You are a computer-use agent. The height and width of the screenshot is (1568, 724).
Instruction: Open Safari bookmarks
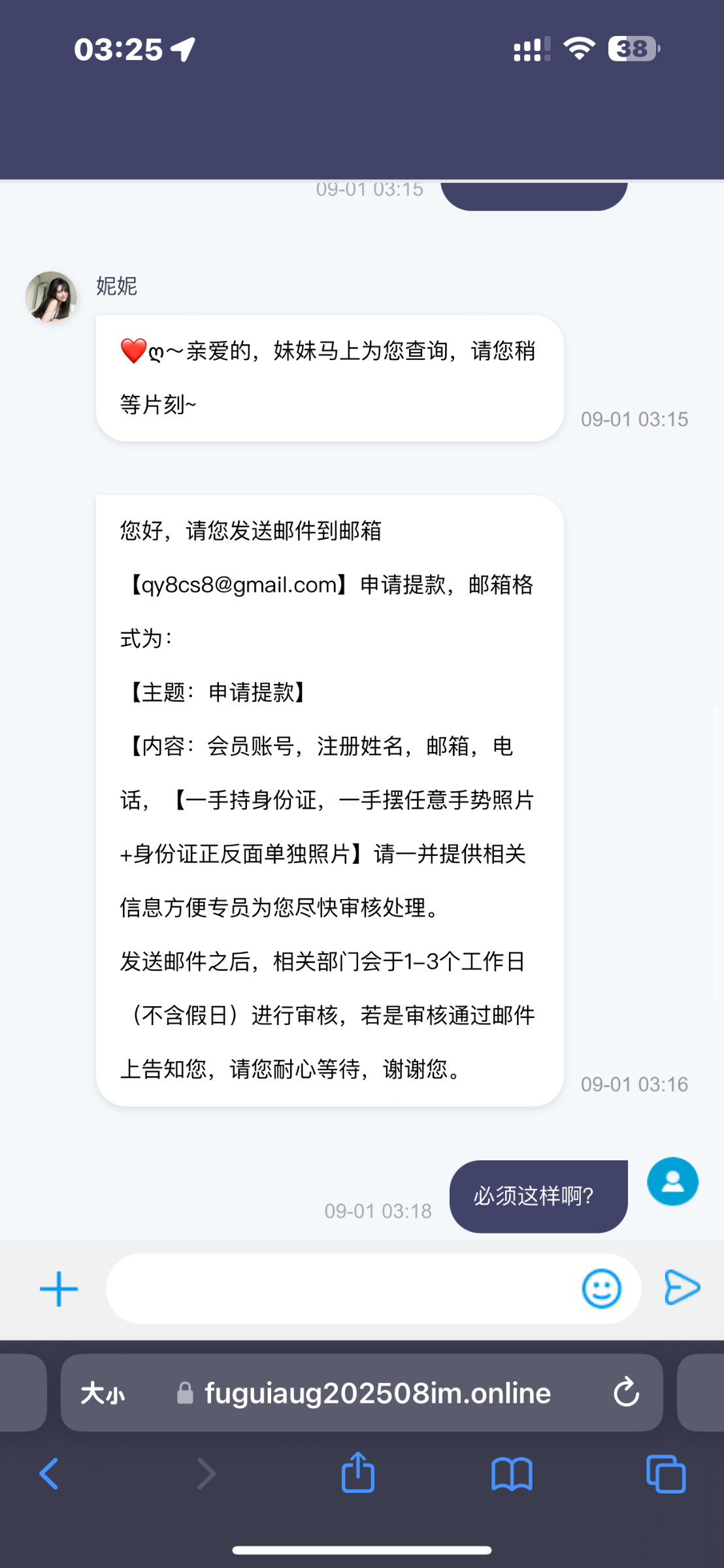tap(512, 1474)
